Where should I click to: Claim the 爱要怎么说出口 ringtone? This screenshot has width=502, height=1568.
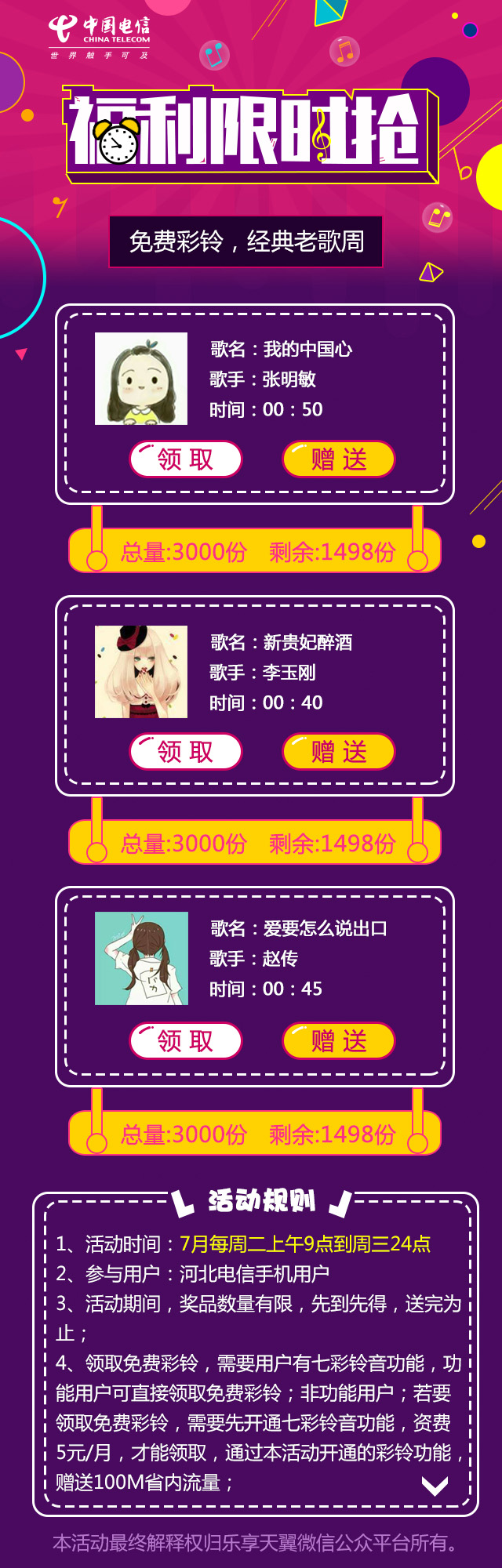coord(186,1041)
